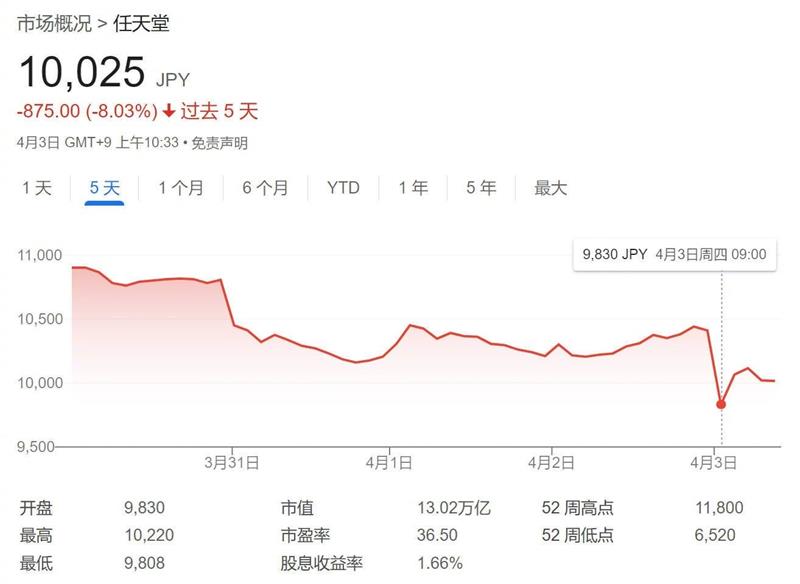
Task: Show the 5年 price history
Action: pos(480,187)
